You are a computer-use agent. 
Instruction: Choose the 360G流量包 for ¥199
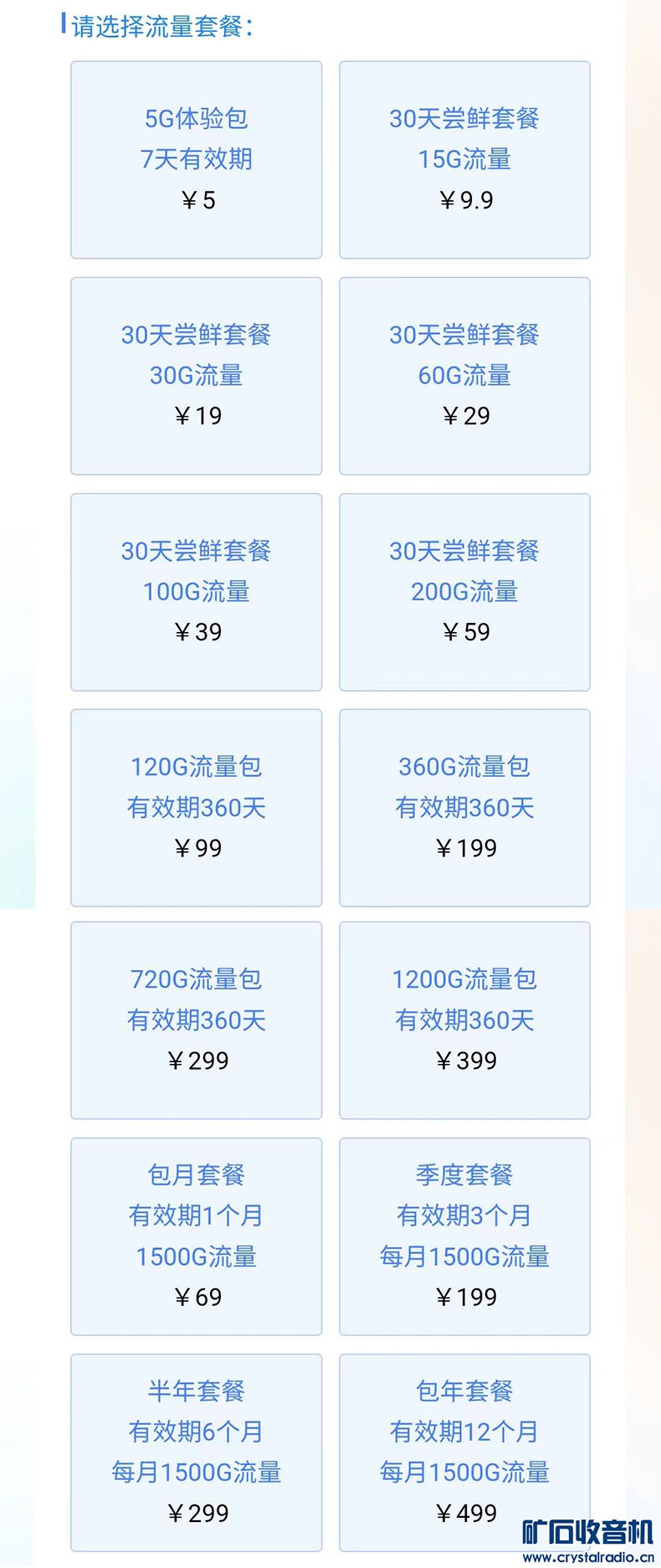pyautogui.click(x=464, y=808)
